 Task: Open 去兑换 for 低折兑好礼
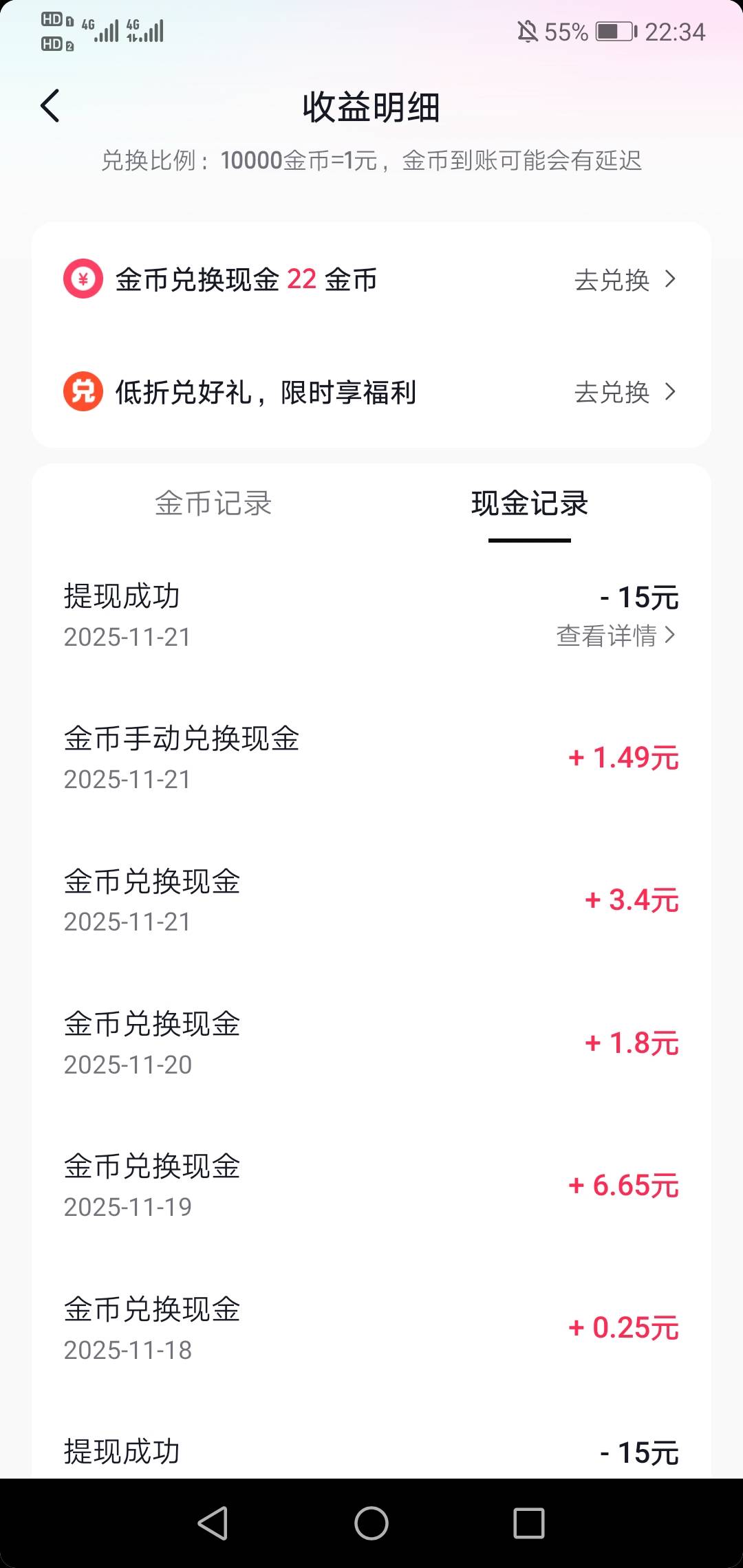point(625,392)
